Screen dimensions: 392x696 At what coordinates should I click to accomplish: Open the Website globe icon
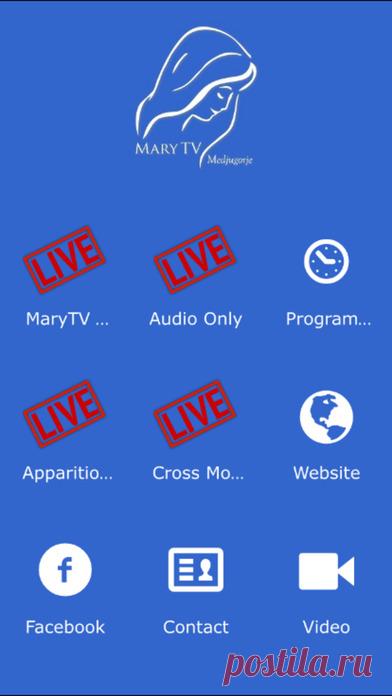[x=326, y=417]
